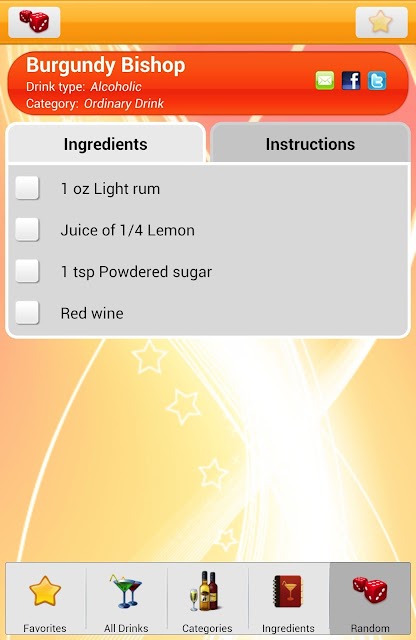Go to All Drinks
Image resolution: width=416 pixels, height=640 pixels.
coord(126,598)
